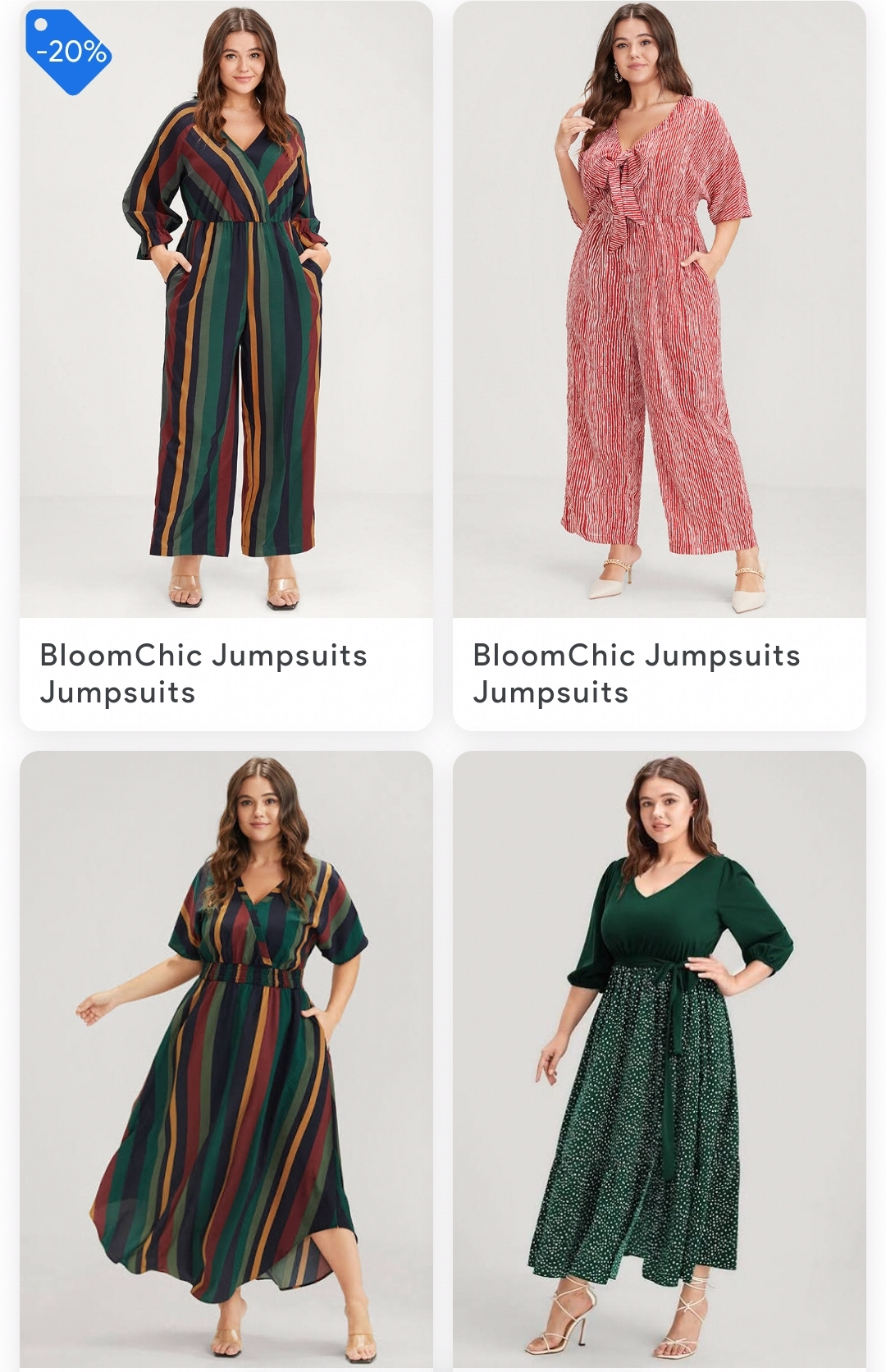
Task: View the green polka dot dress card
Action: 659,1059
